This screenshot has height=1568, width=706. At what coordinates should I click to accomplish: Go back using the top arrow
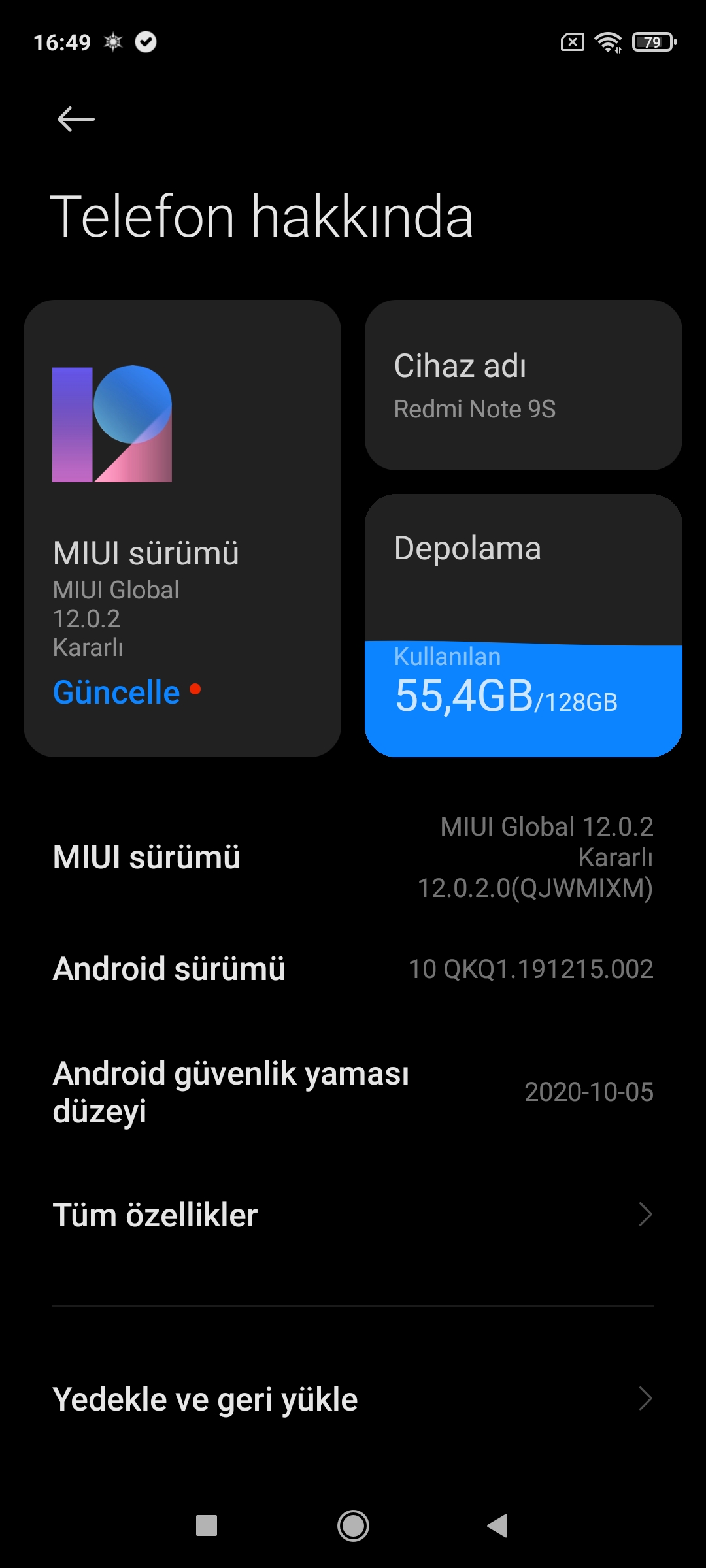click(x=76, y=119)
